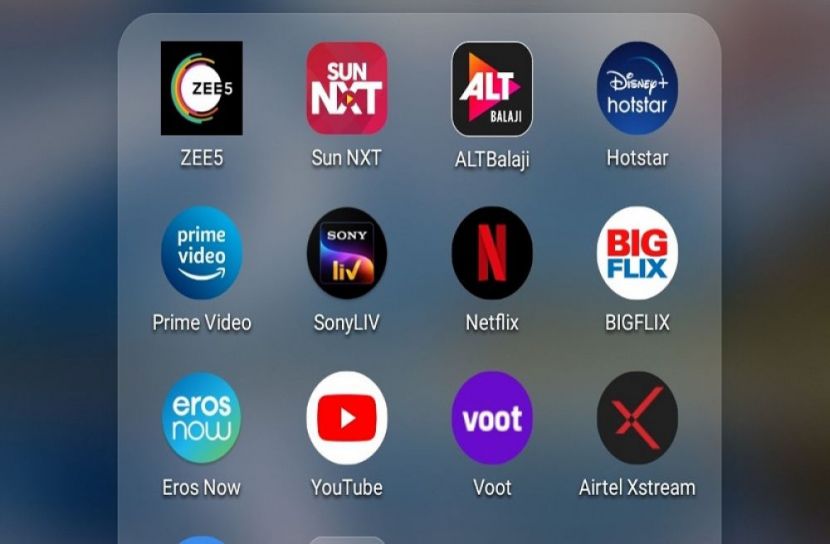Viewport: 830px width, 544px height.
Task: Launch Airtel Xstream
Action: (x=637, y=418)
